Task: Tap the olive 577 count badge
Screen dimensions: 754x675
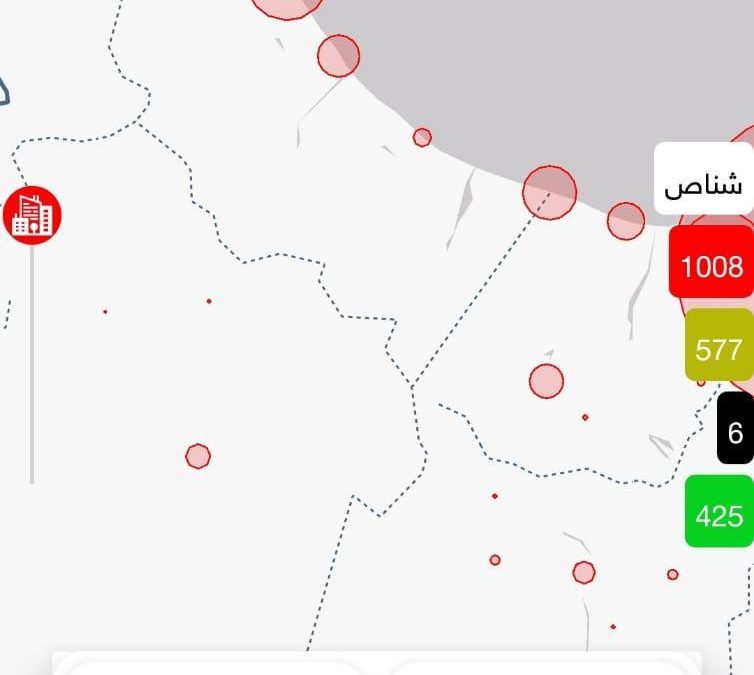Action: coord(718,348)
